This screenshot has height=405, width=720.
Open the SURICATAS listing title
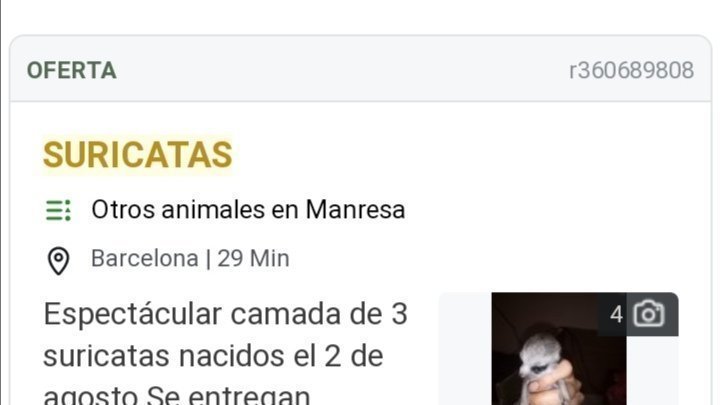click(137, 155)
